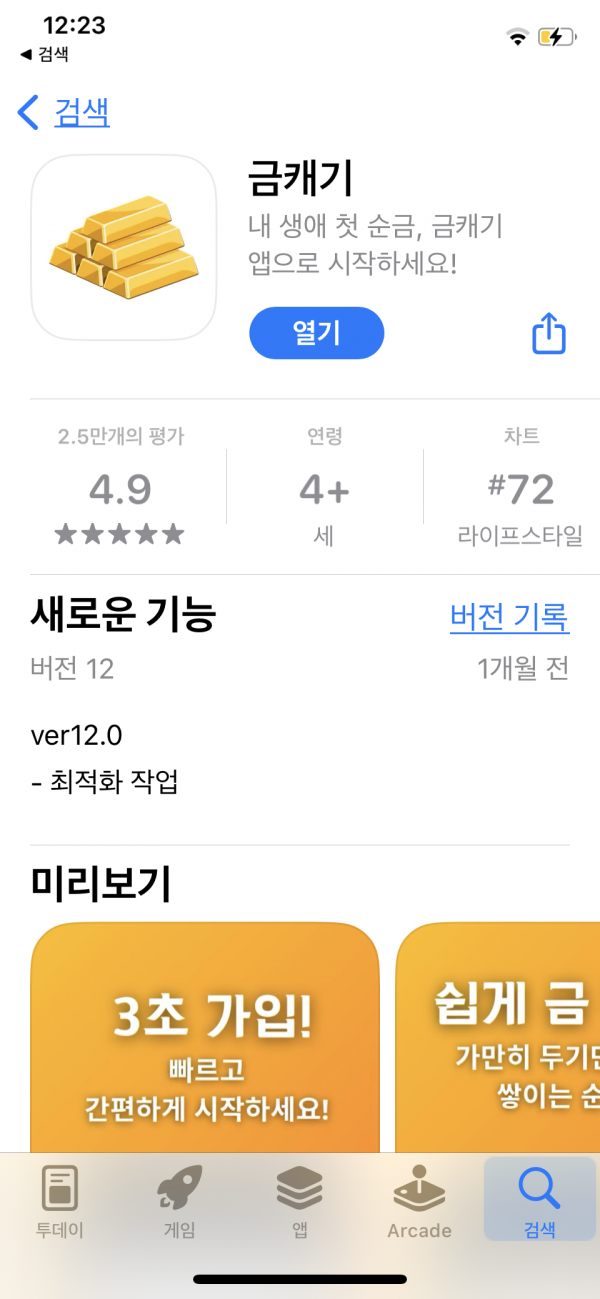Open the 4.9 ratings section

pyautogui.click(x=121, y=487)
